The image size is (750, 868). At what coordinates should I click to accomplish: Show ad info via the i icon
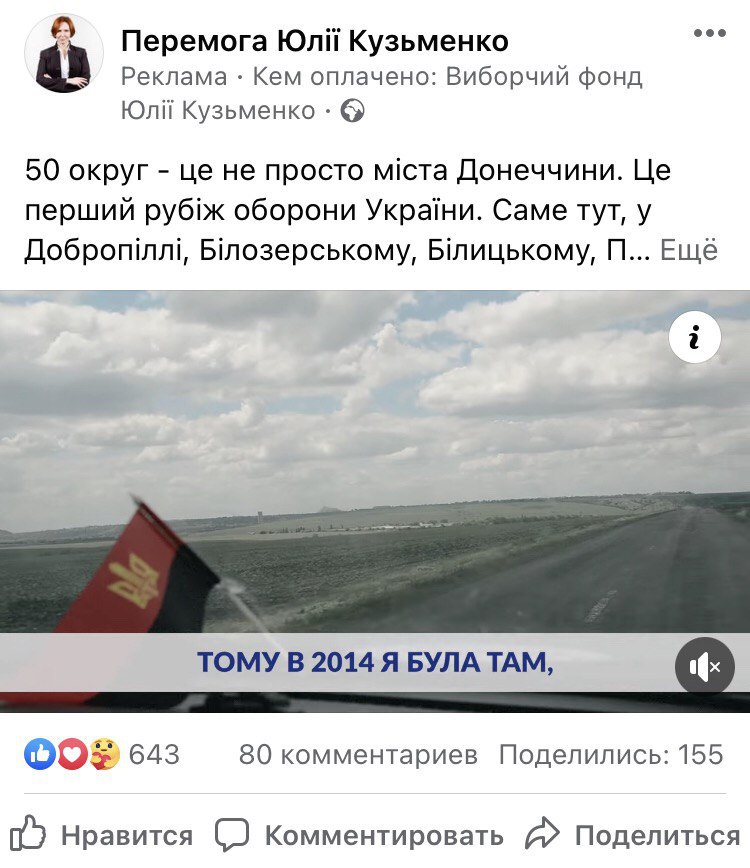(694, 339)
